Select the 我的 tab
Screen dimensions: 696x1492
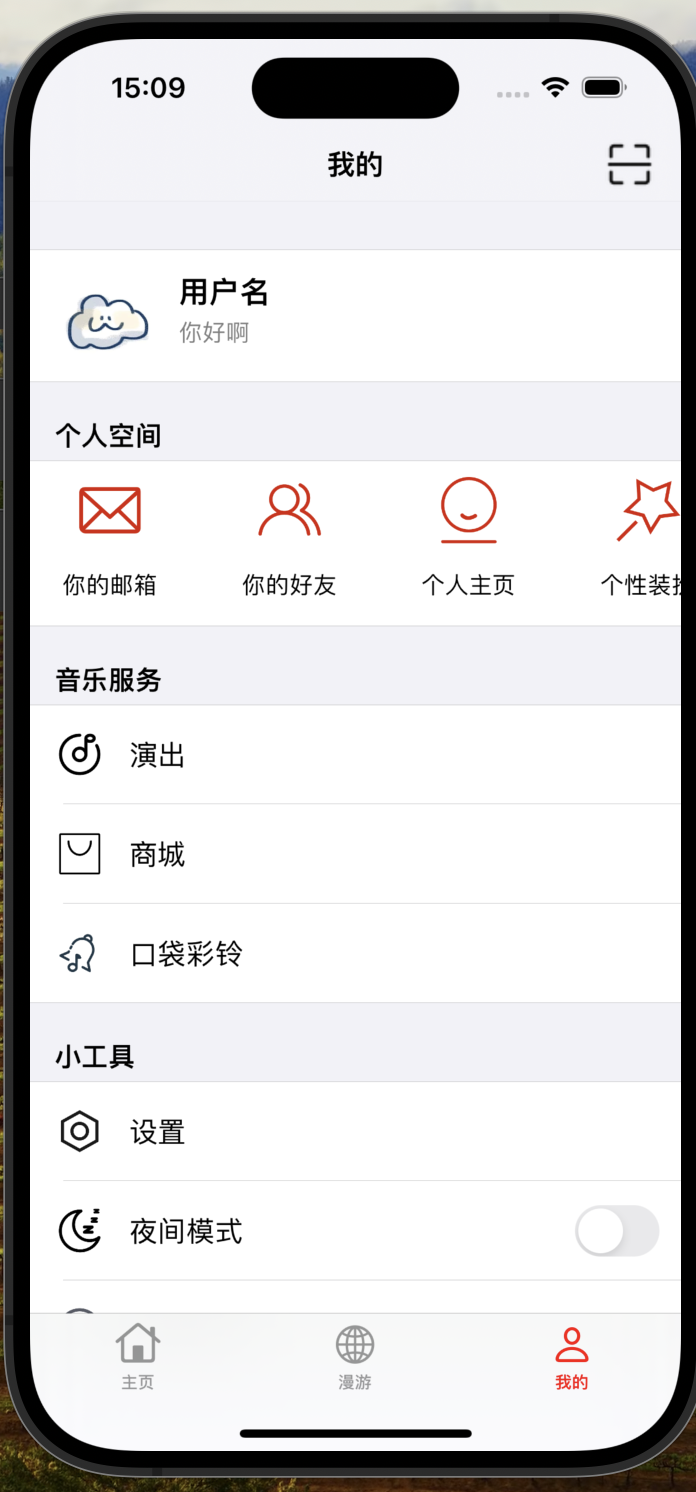572,1355
